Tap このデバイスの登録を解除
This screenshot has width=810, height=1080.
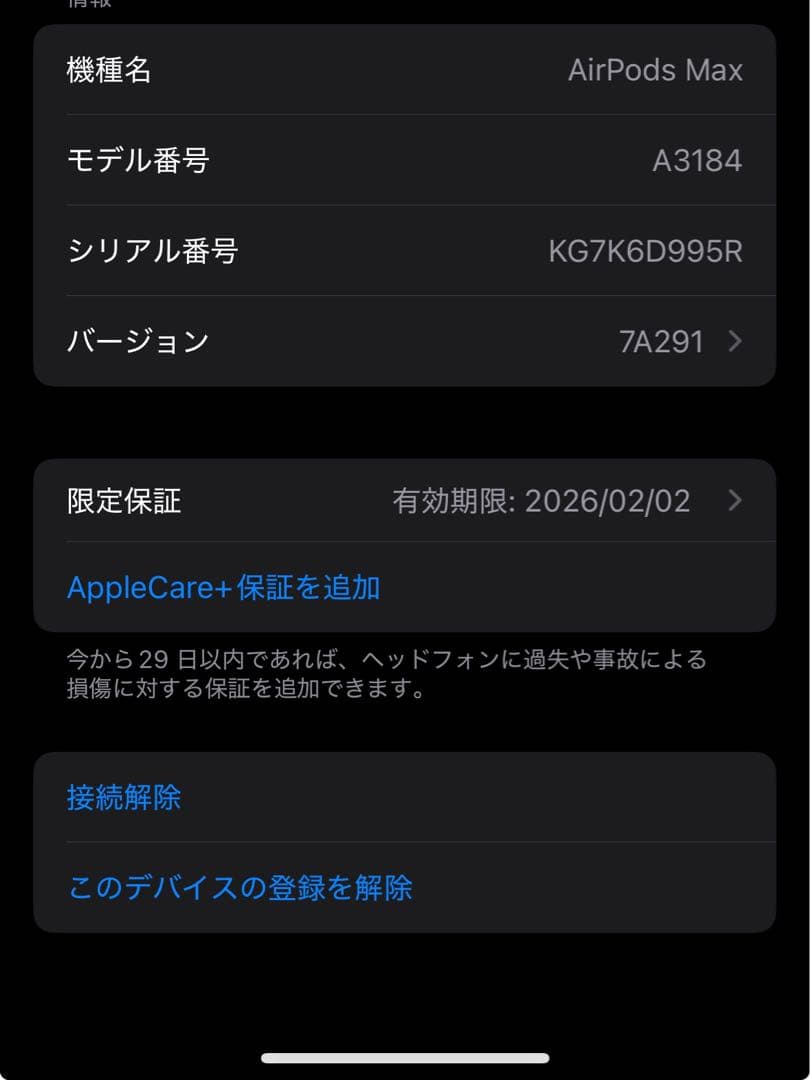point(239,887)
